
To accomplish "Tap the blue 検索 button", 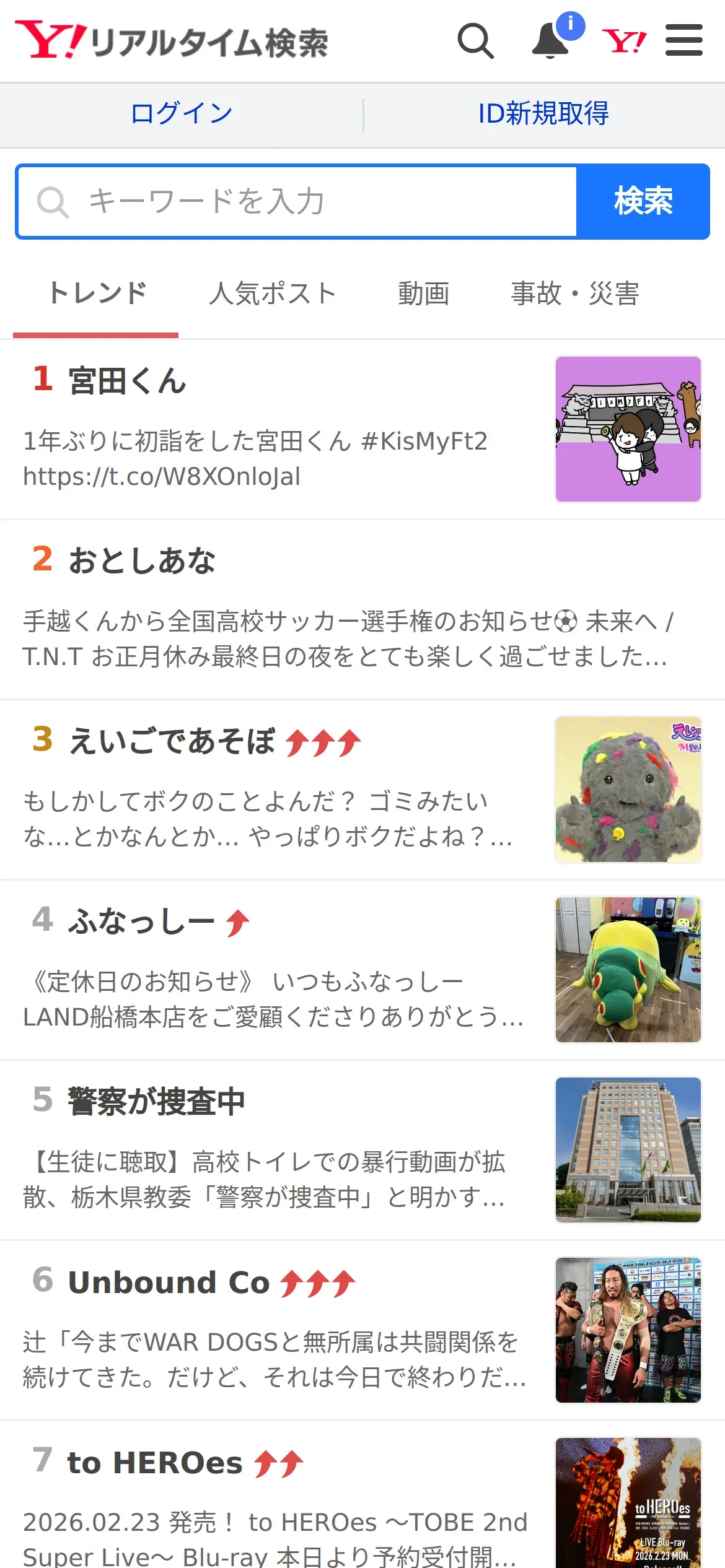I will point(643,202).
